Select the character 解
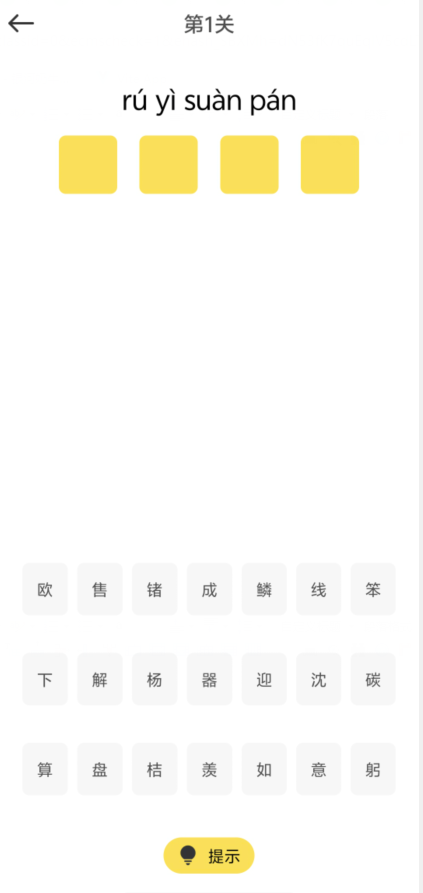The image size is (423, 893). tap(100, 679)
